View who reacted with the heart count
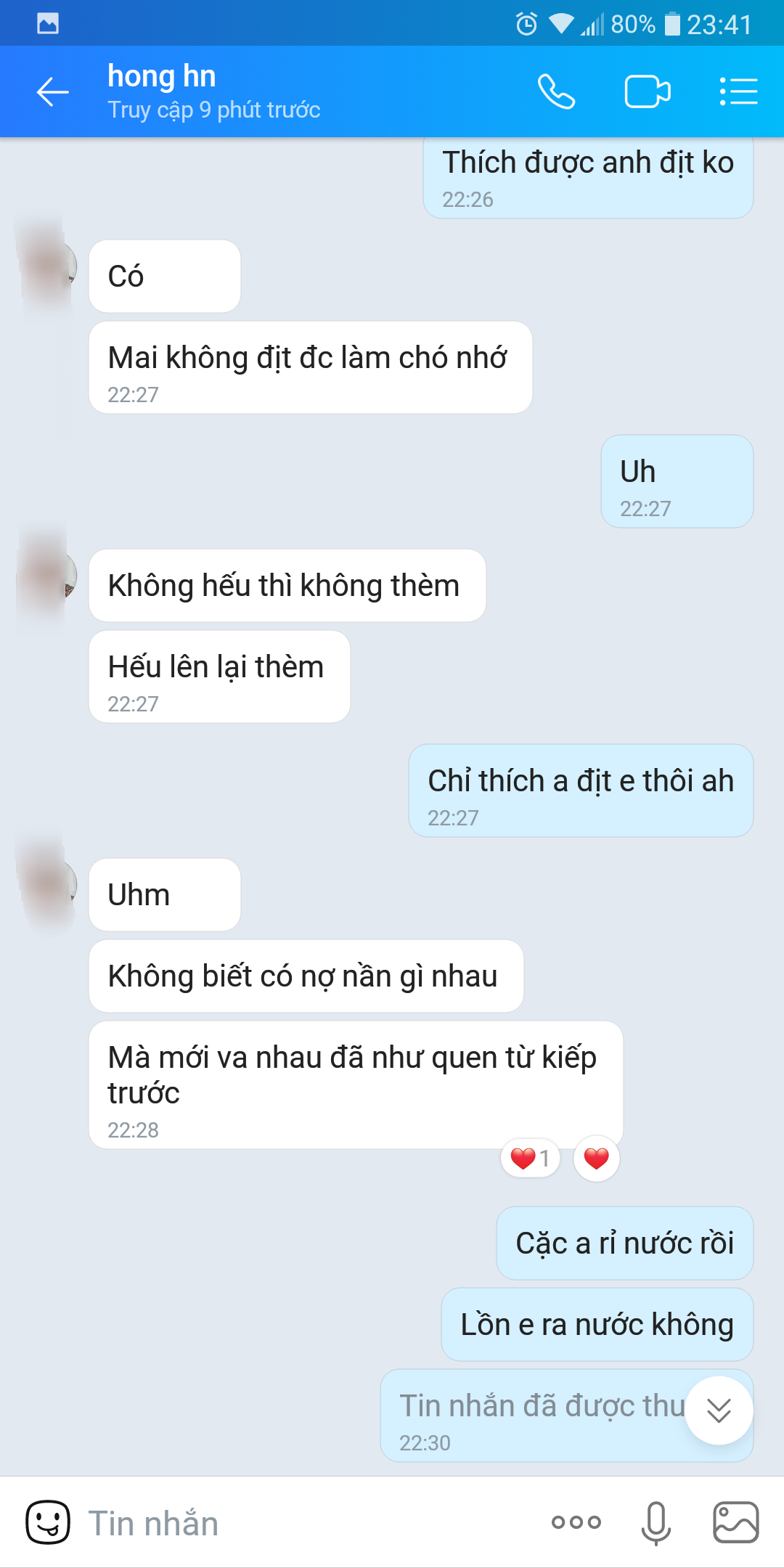The image size is (784, 1568). [531, 1159]
